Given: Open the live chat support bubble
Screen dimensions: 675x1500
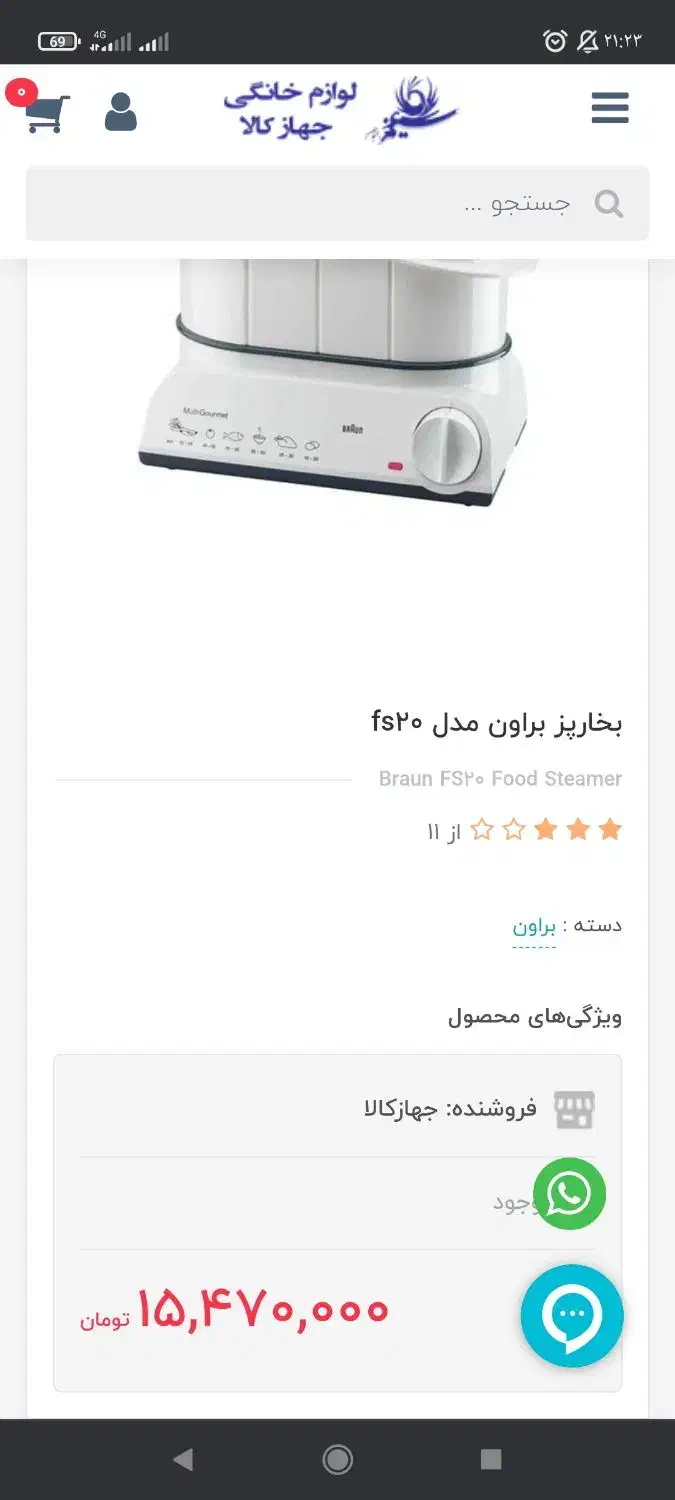Looking at the screenshot, I should (x=572, y=1315).
